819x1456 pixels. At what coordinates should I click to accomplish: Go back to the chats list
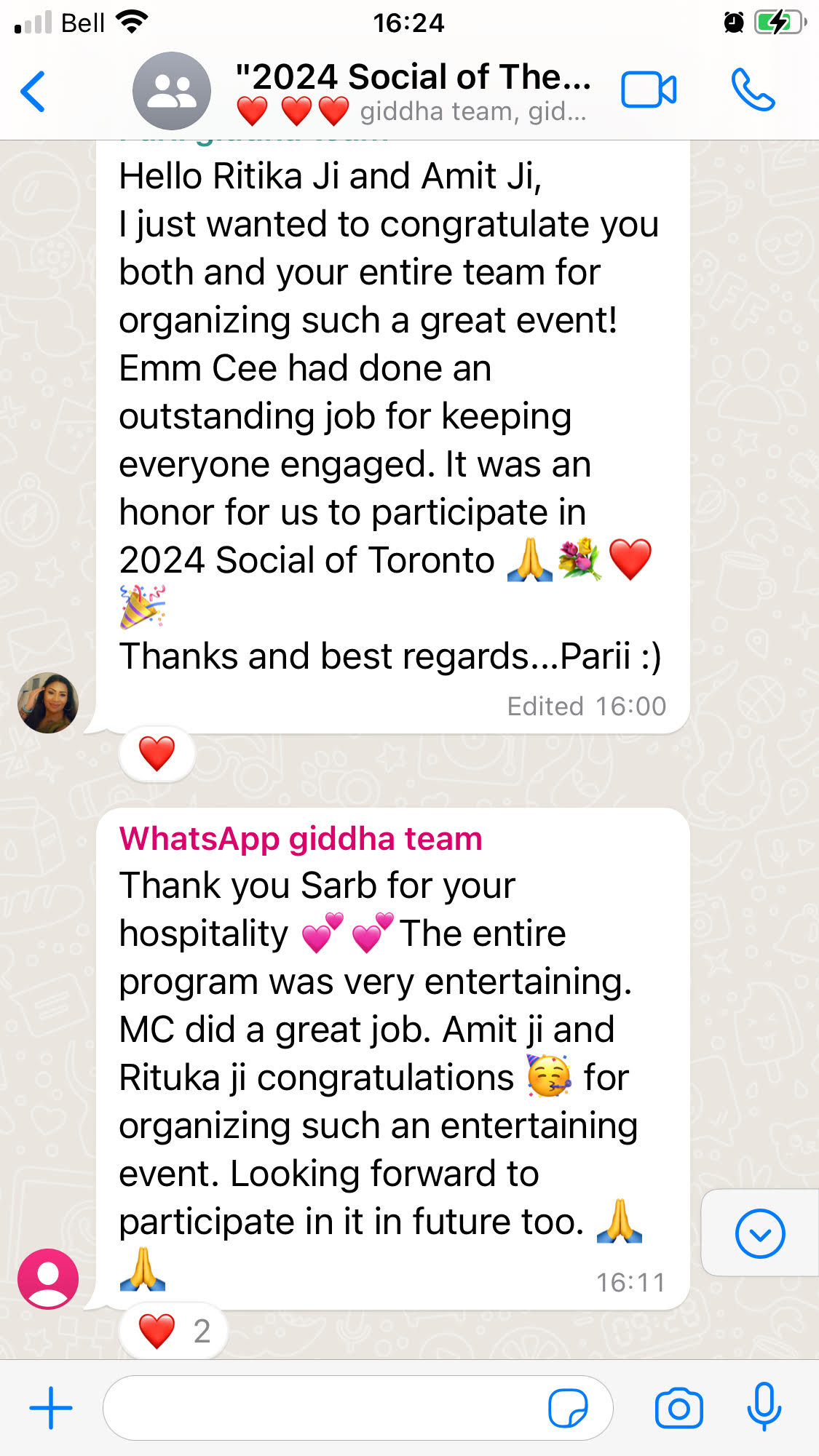pos(33,91)
